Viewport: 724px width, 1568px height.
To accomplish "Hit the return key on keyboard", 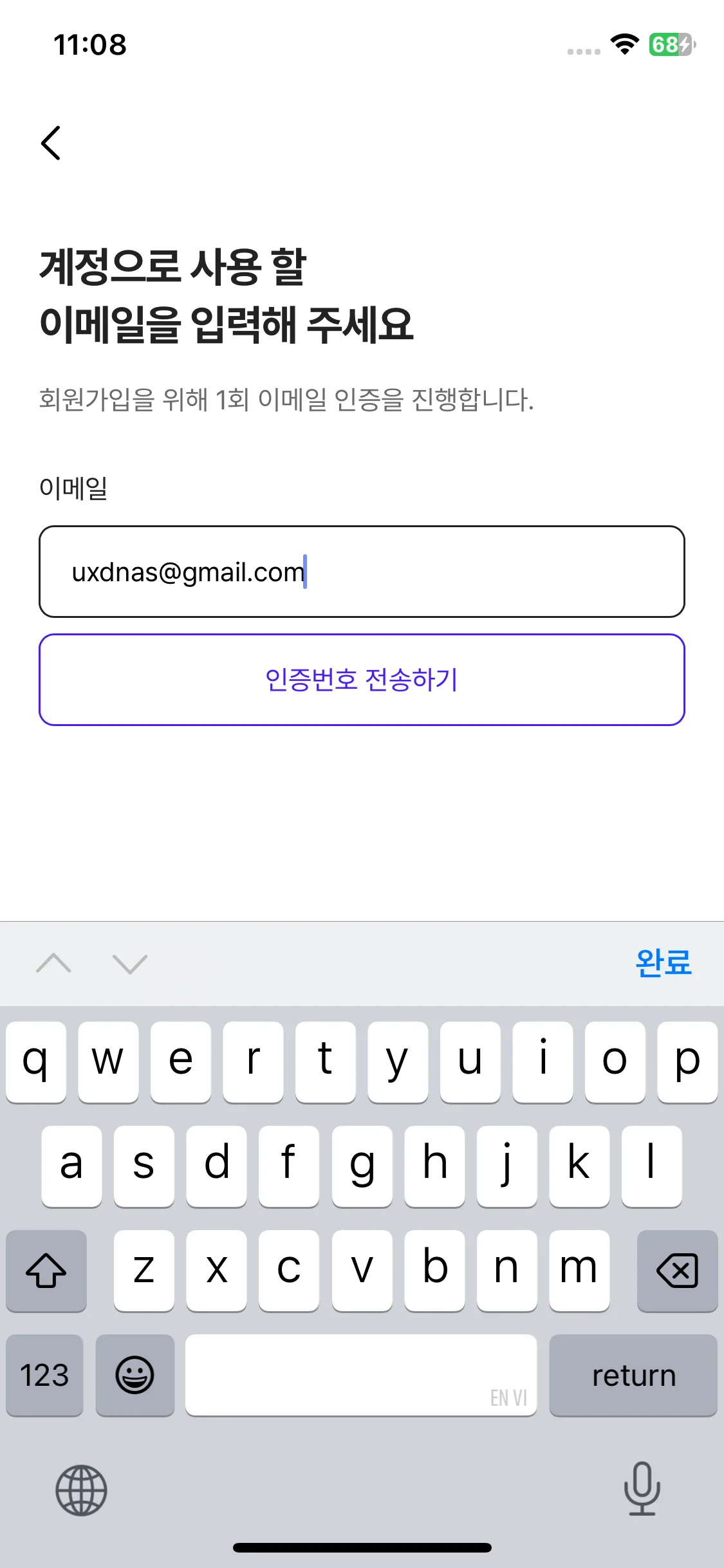I will (x=633, y=1375).
